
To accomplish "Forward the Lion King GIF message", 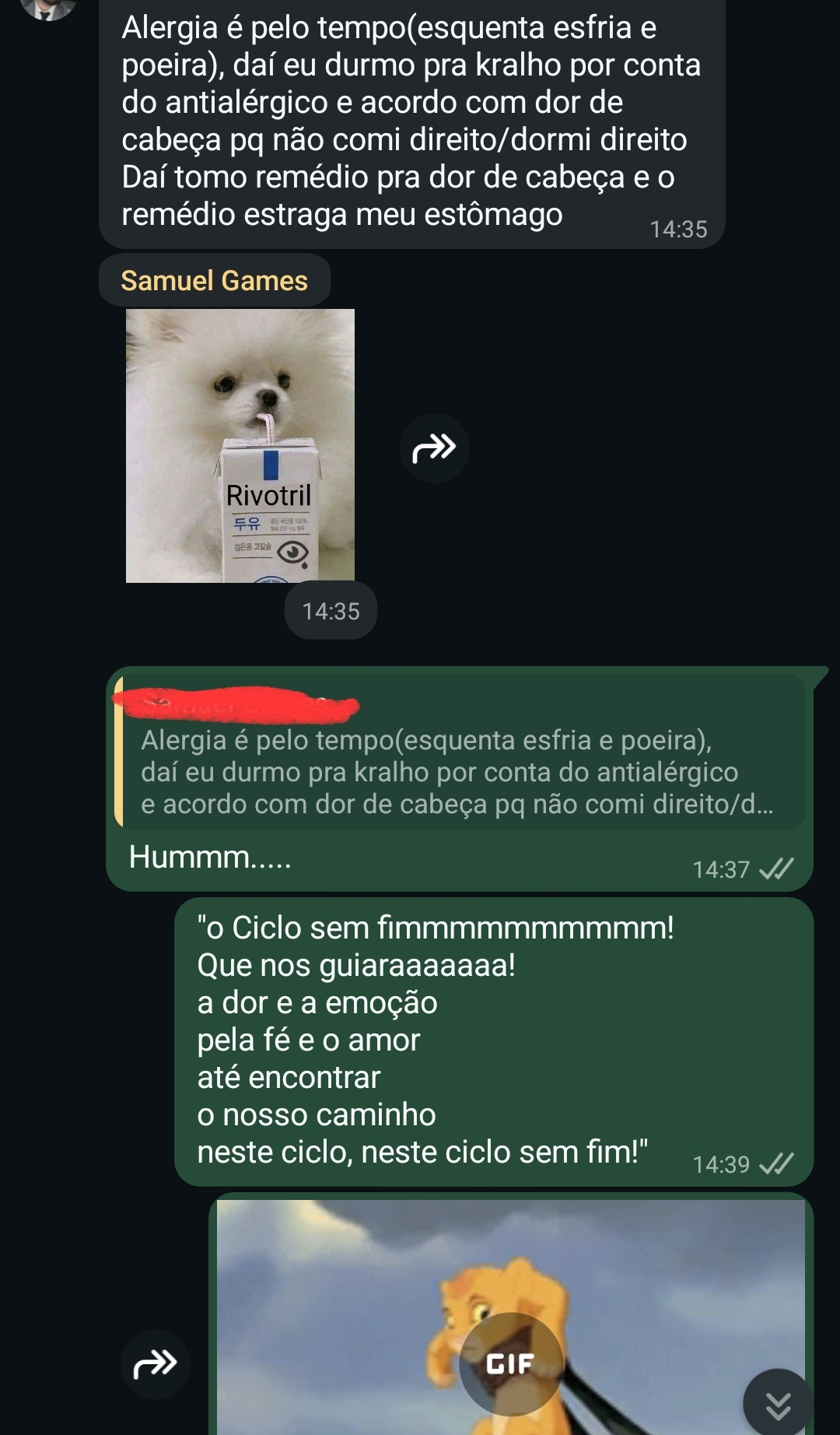I will click(156, 1363).
